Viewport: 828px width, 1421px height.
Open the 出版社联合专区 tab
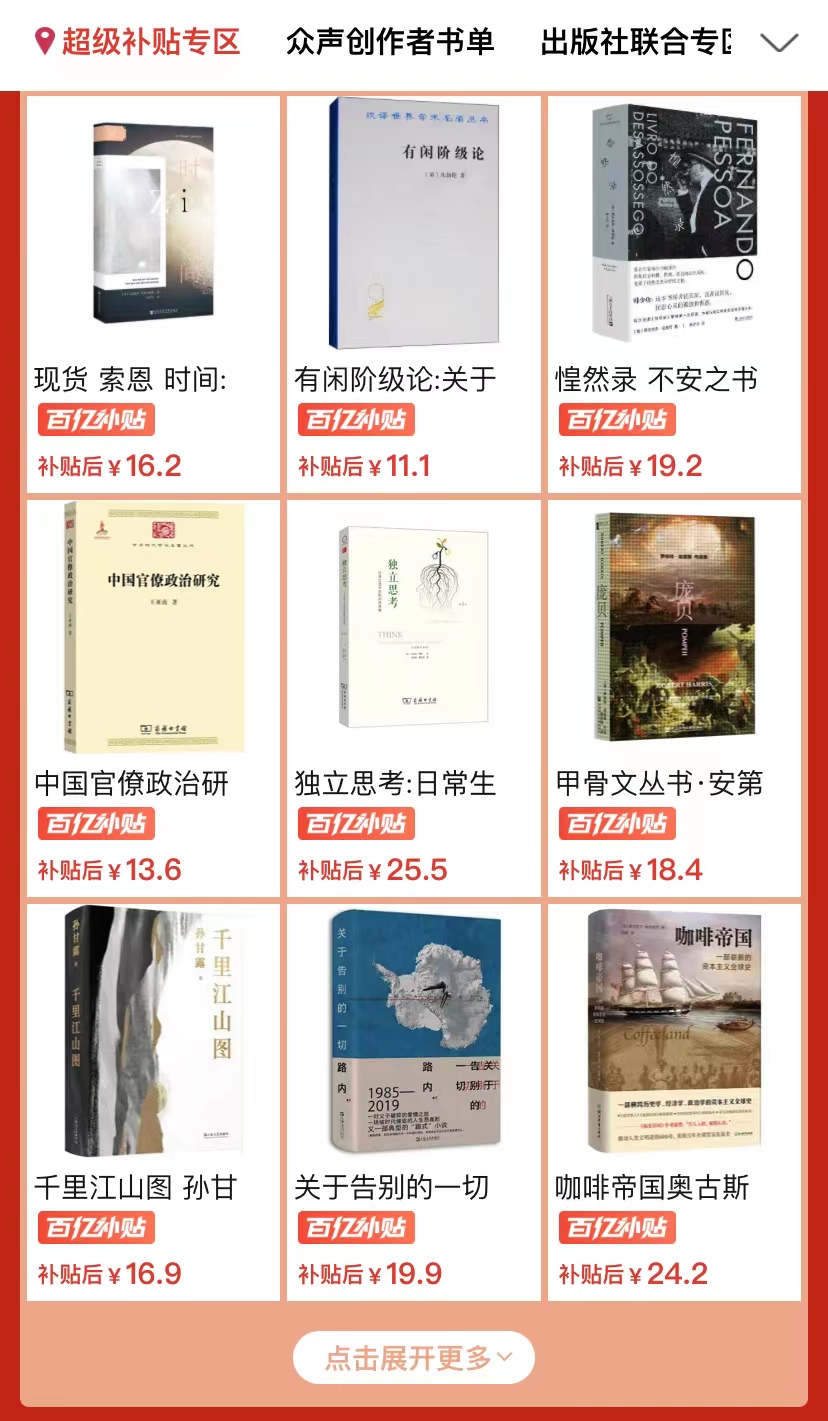pos(635,42)
